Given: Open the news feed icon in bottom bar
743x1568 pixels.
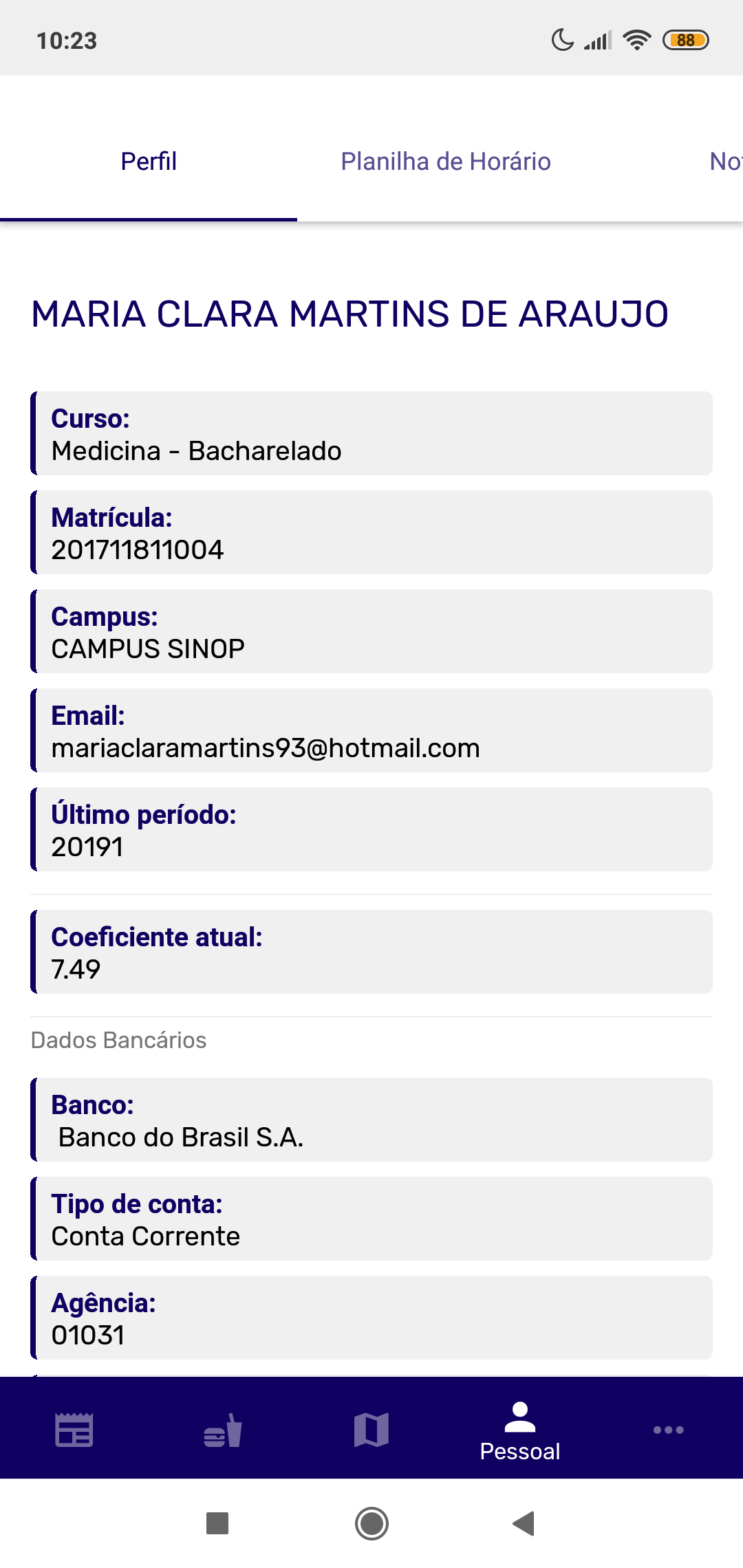Looking at the screenshot, I should pos(74,1430).
